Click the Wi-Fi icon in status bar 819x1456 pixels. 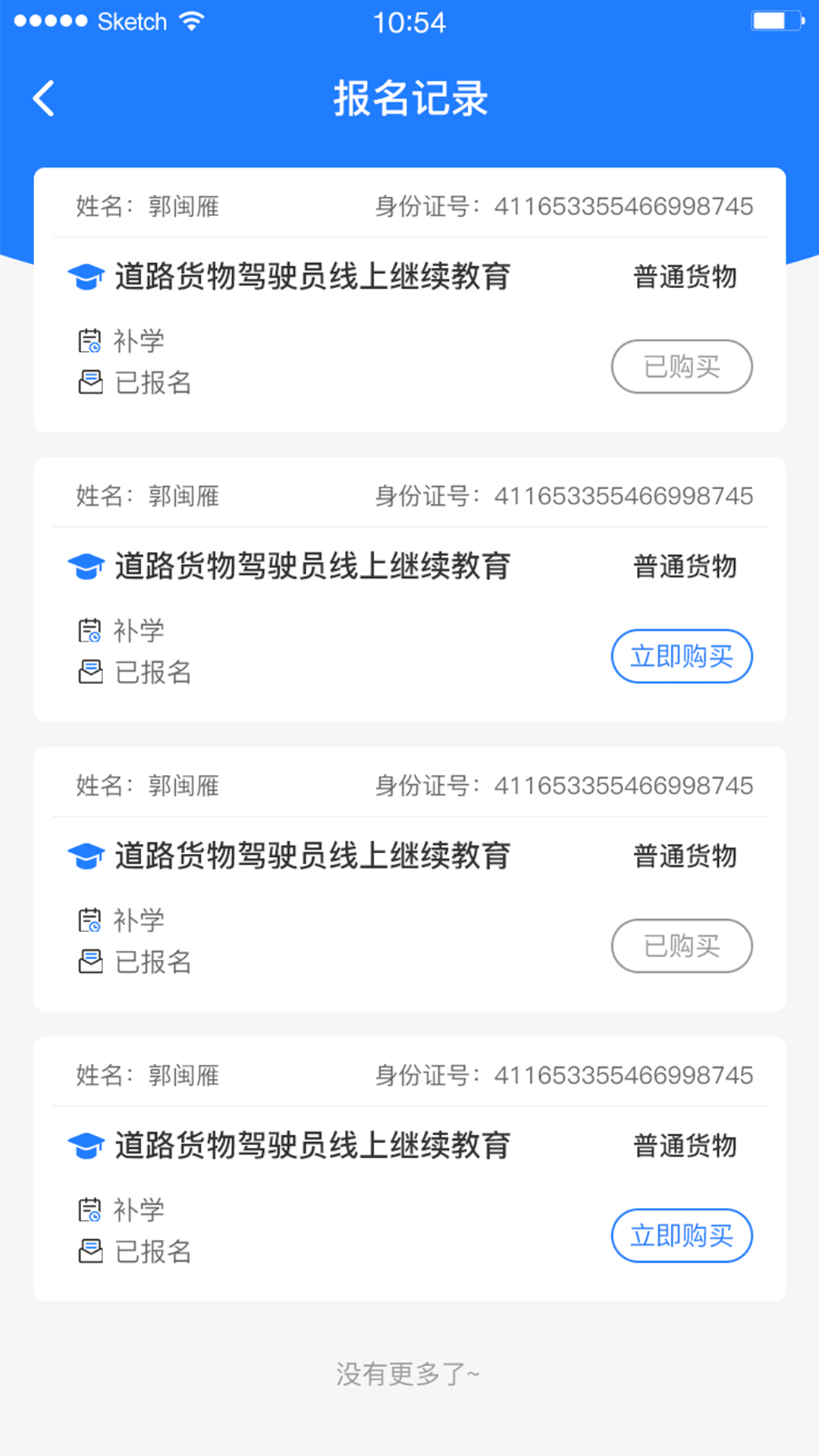(x=192, y=21)
